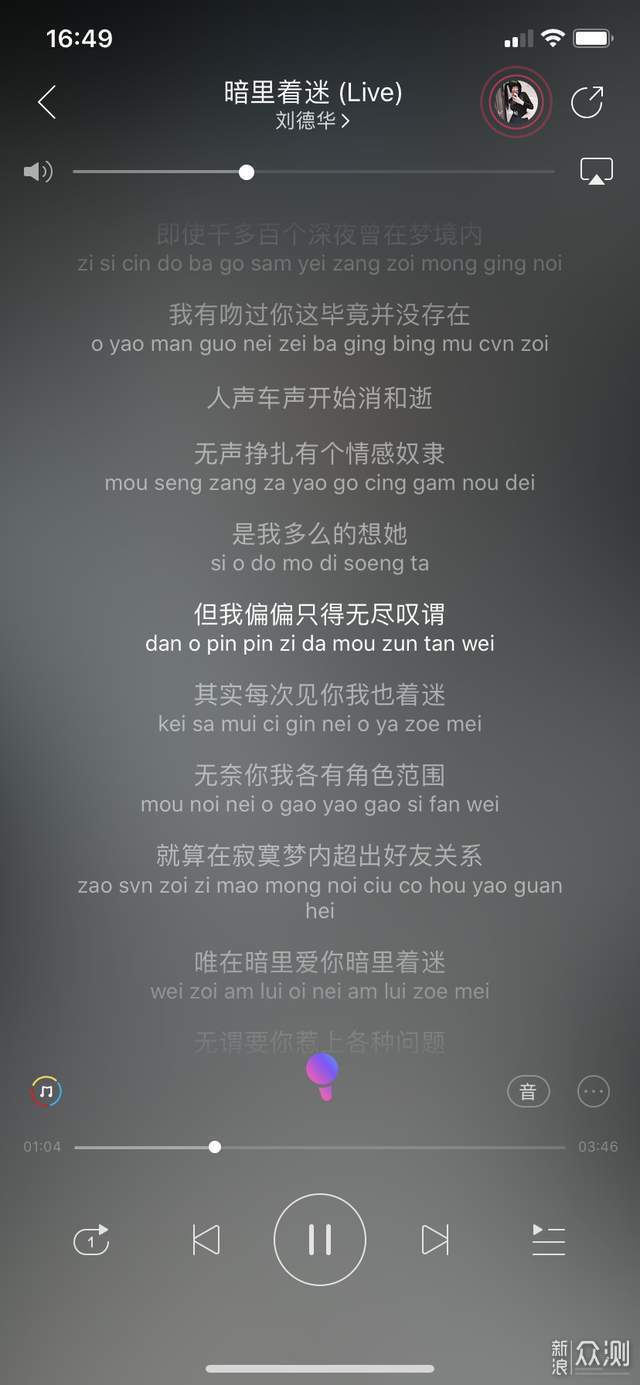Adjust the volume slider
640x1385 pixels.
pos(246,172)
